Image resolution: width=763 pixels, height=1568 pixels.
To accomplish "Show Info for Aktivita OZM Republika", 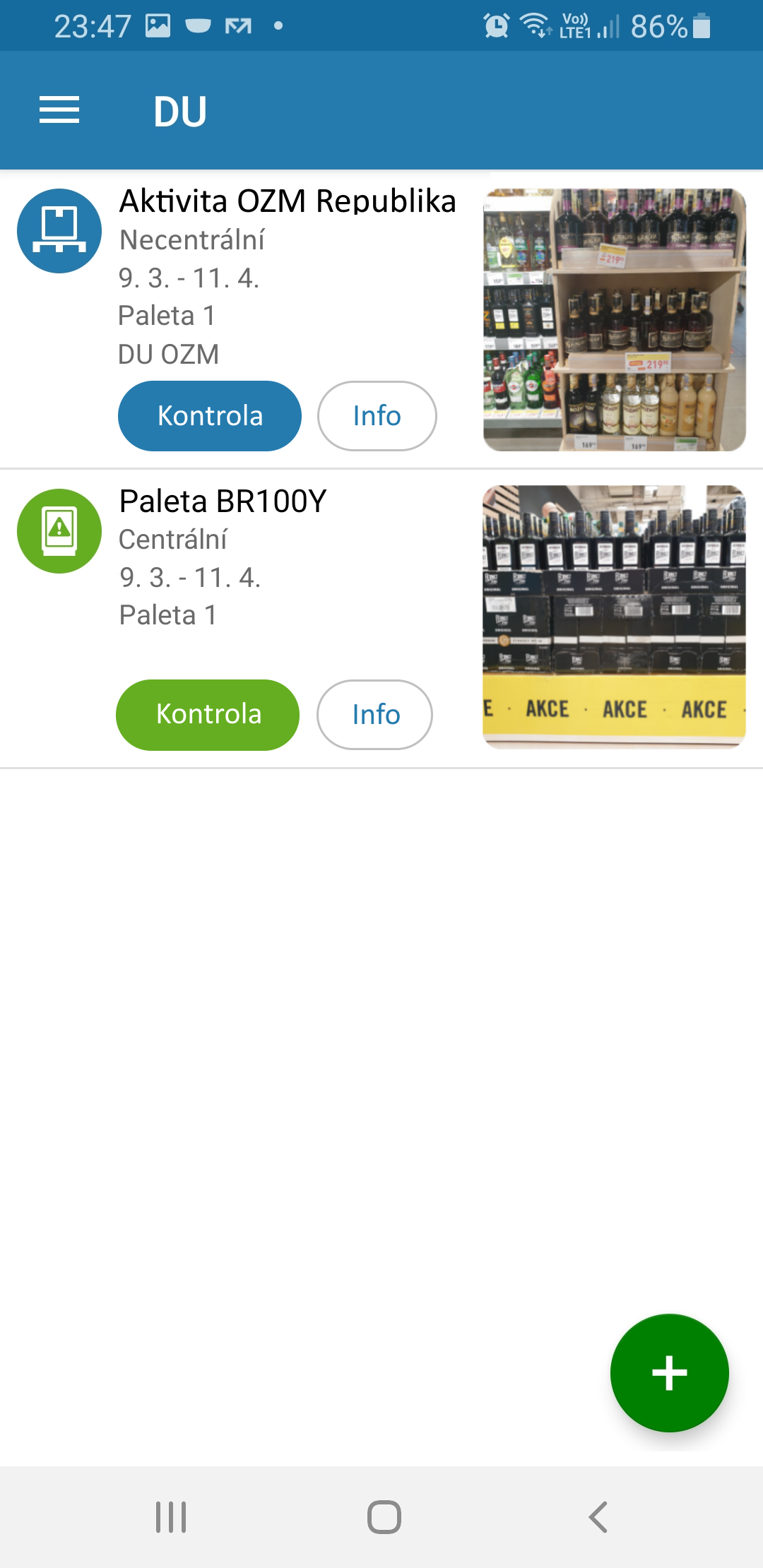I will pos(377,416).
